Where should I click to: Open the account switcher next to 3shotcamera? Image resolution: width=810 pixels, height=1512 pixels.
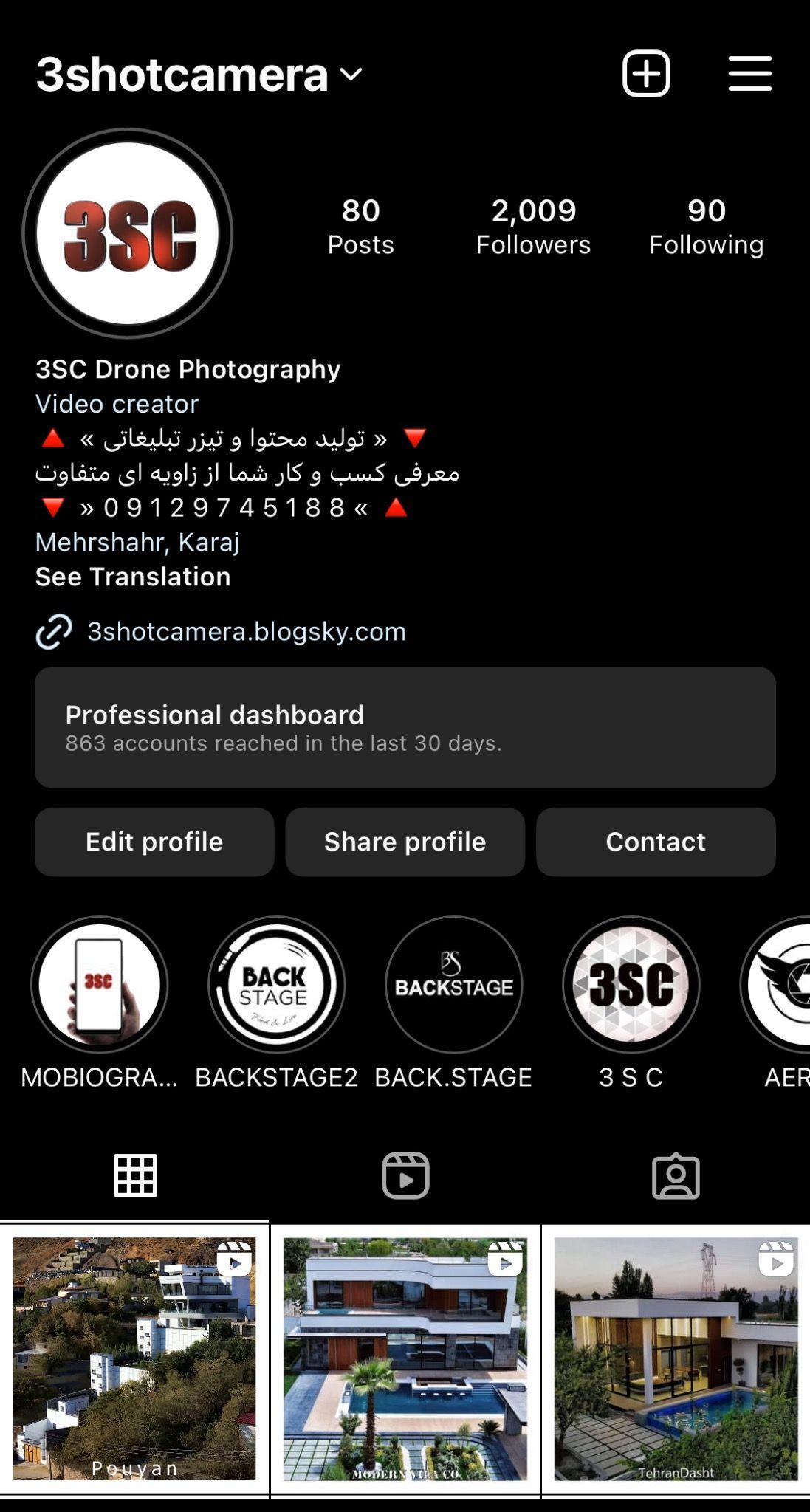(351, 74)
